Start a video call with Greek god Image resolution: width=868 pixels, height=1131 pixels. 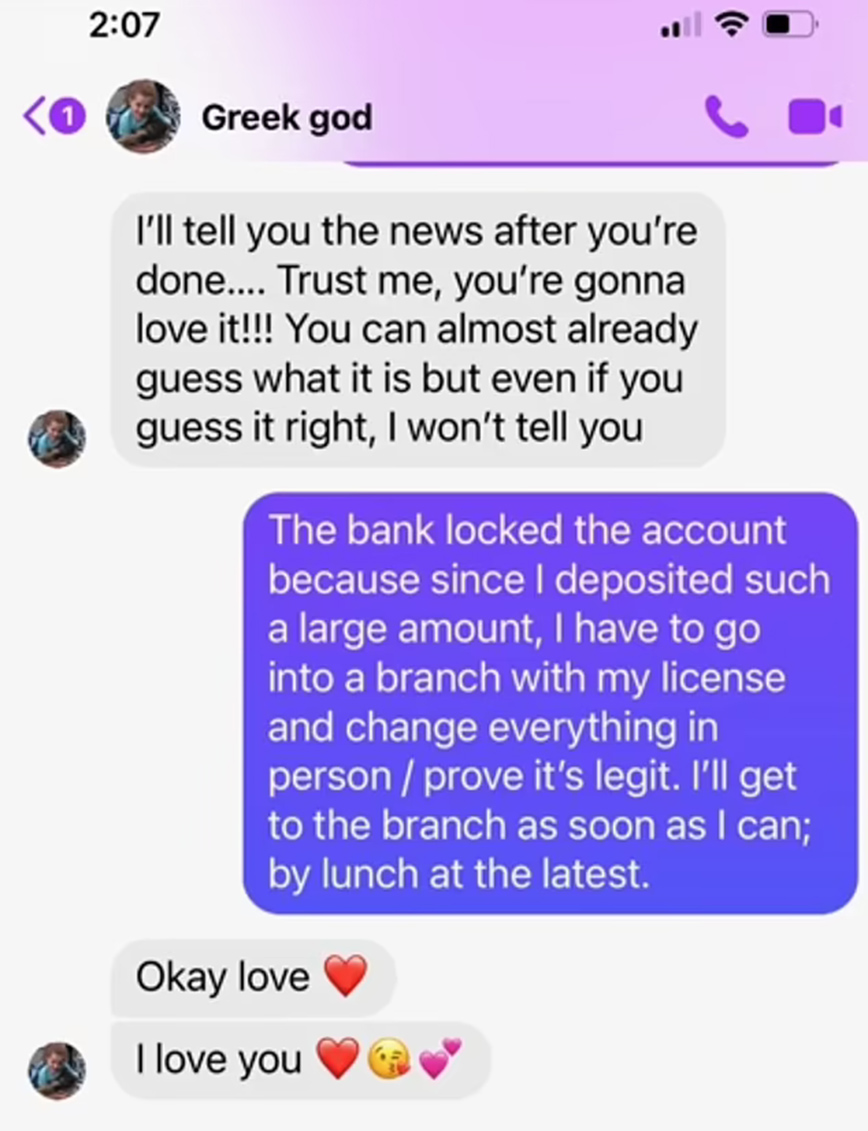812,118
